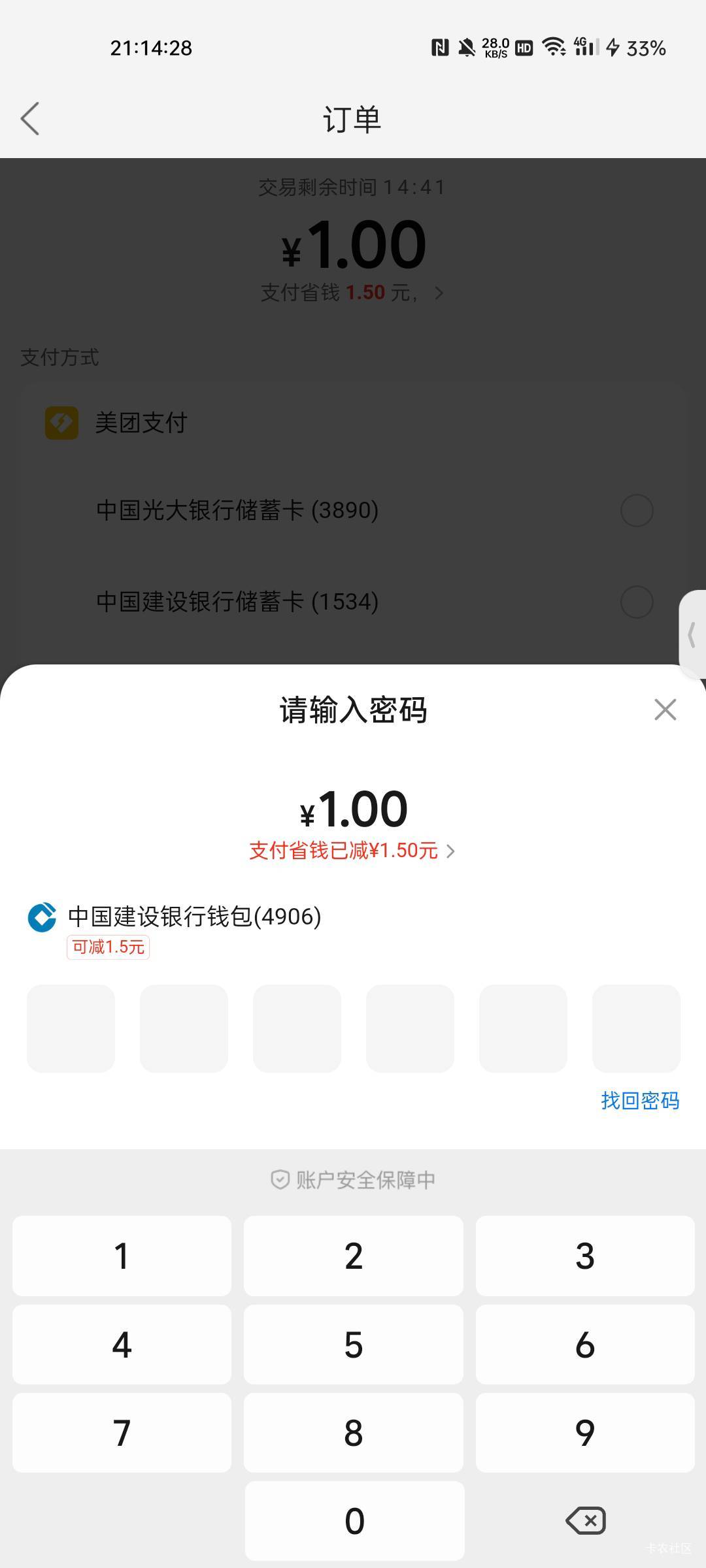The image size is (706, 1568).
Task: Enter digit 7 on the keypad
Action: point(122,1433)
